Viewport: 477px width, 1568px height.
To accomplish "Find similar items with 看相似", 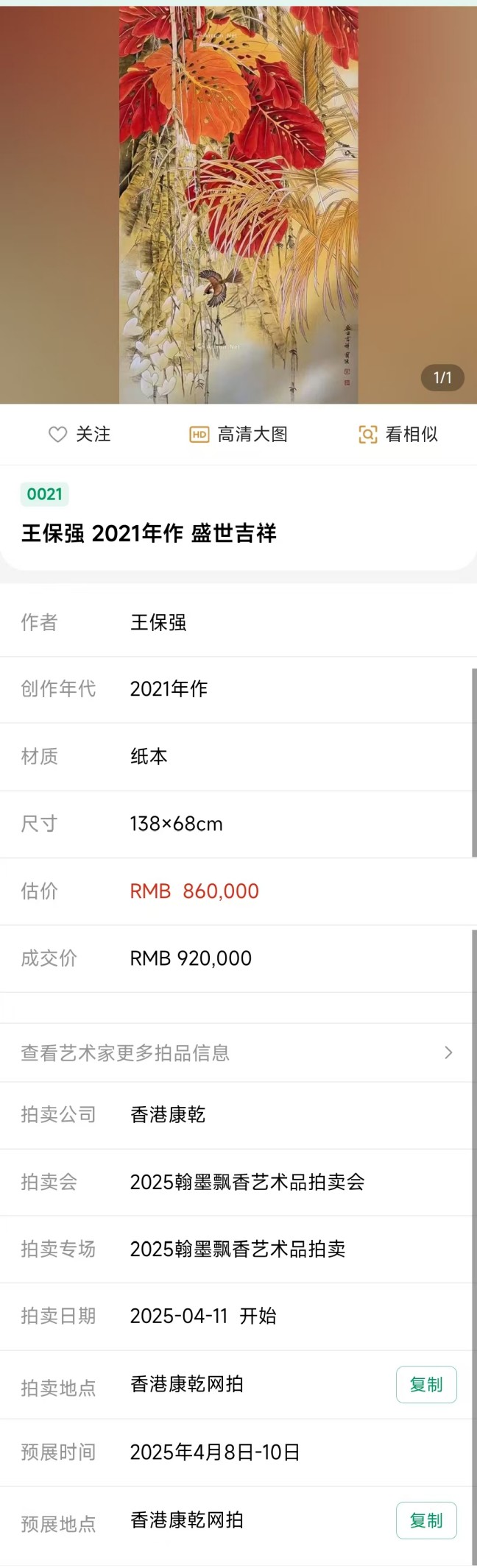I will (398, 435).
